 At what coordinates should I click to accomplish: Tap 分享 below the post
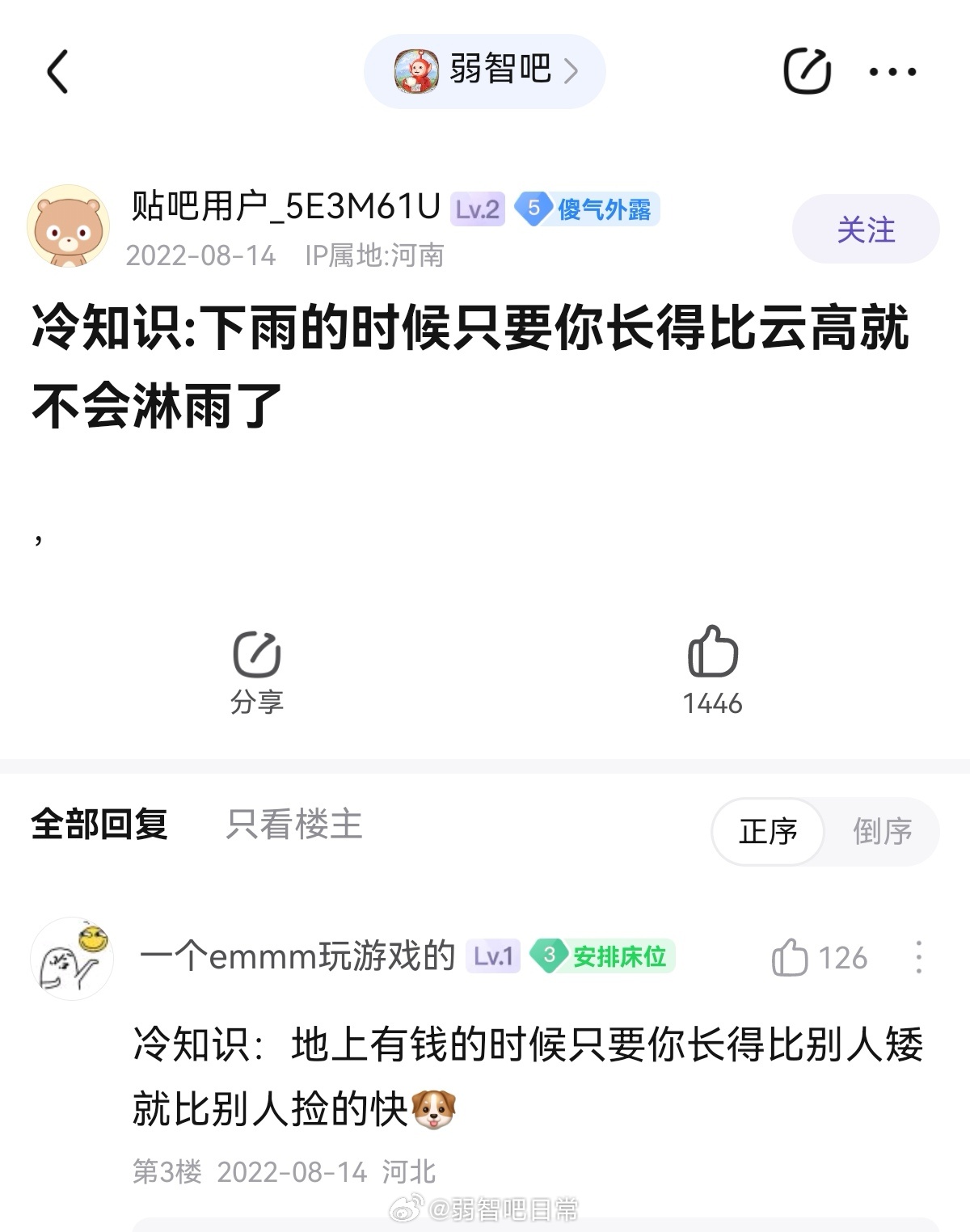256,671
